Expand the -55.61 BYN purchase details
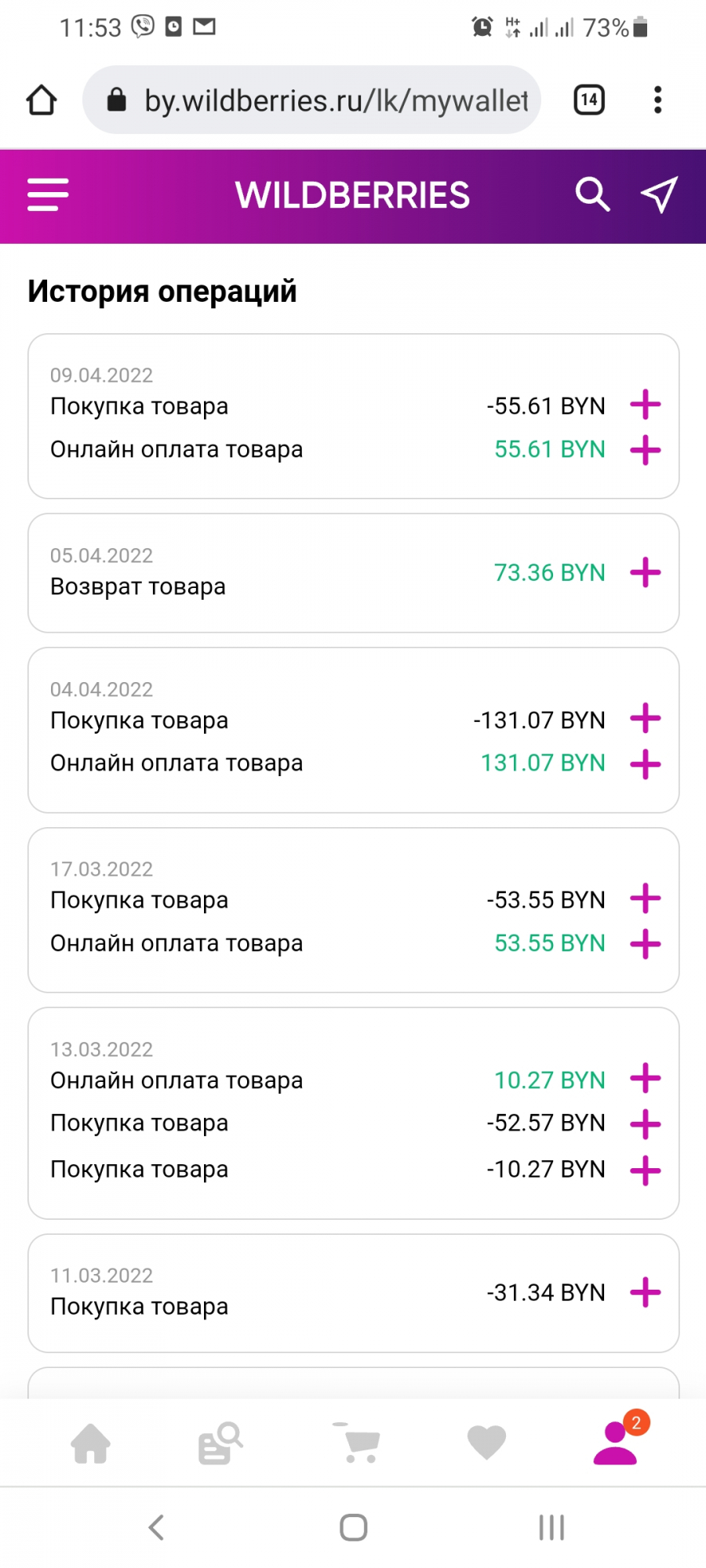This screenshot has width=706, height=1568. click(646, 405)
